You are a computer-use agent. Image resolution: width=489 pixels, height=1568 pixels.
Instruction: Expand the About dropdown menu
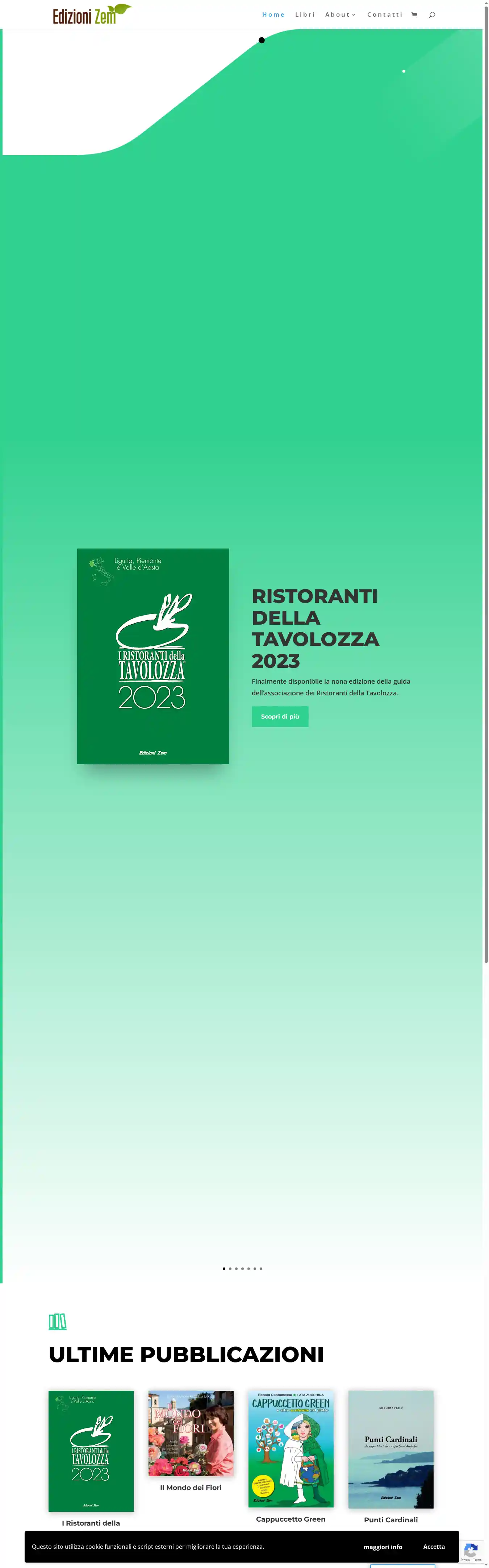(x=340, y=15)
